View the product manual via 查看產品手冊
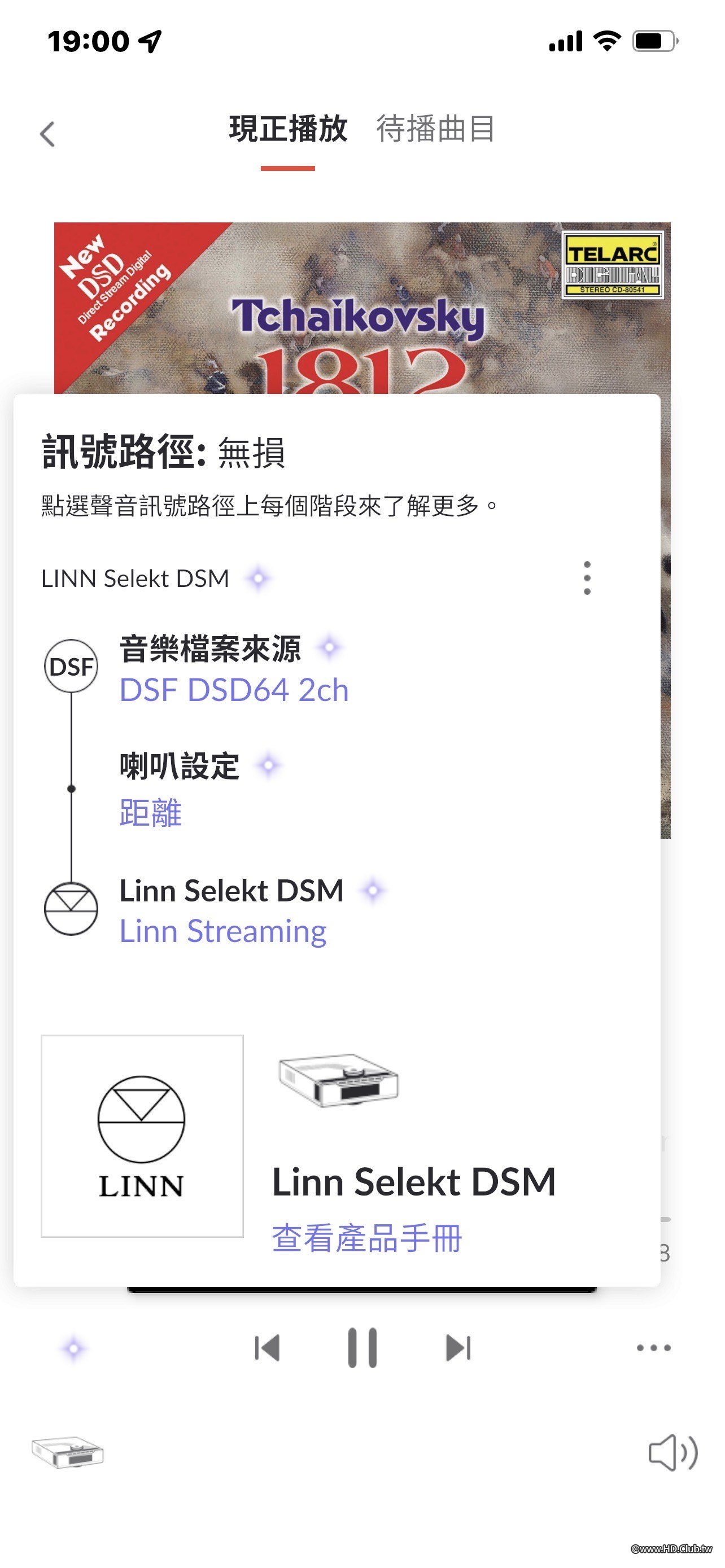 [x=366, y=1239]
